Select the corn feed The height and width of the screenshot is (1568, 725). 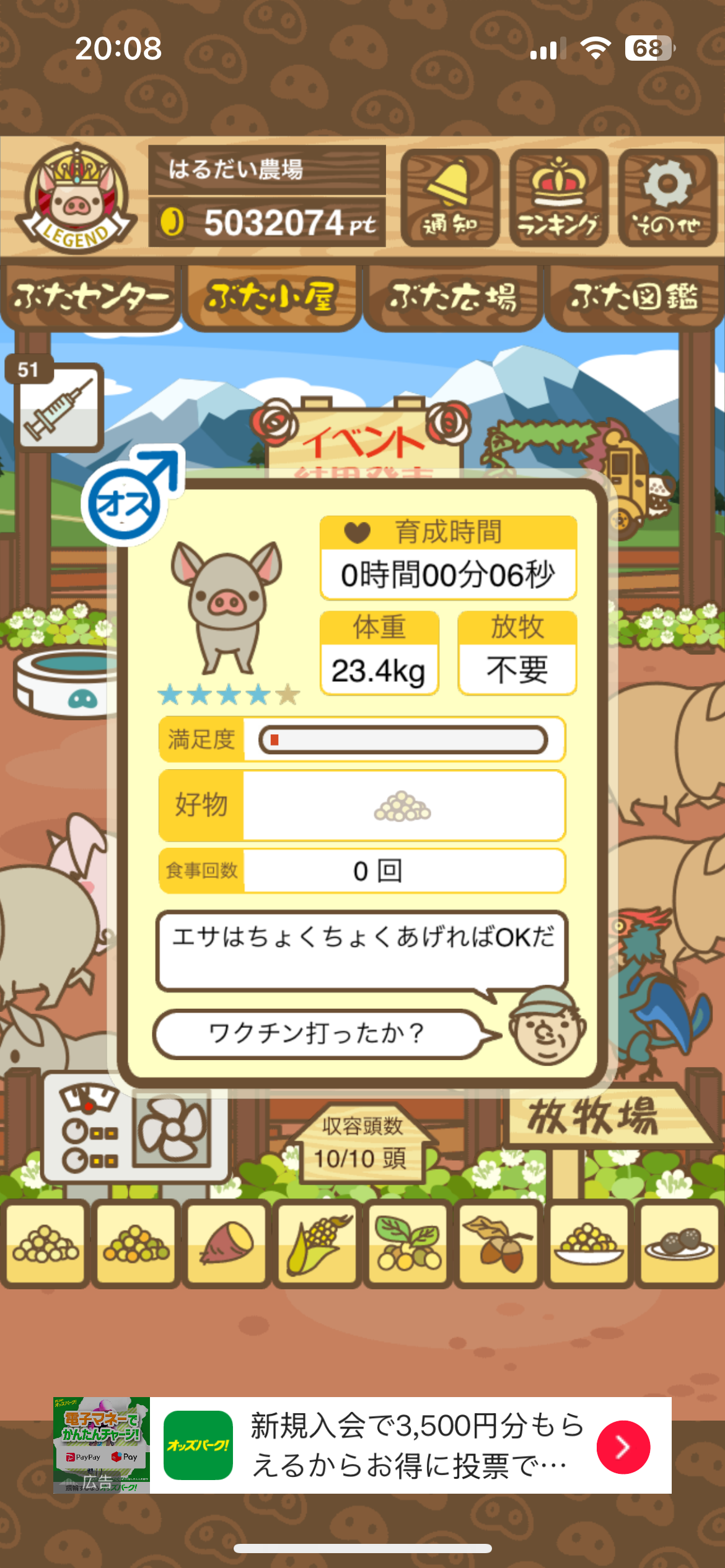point(317,1244)
